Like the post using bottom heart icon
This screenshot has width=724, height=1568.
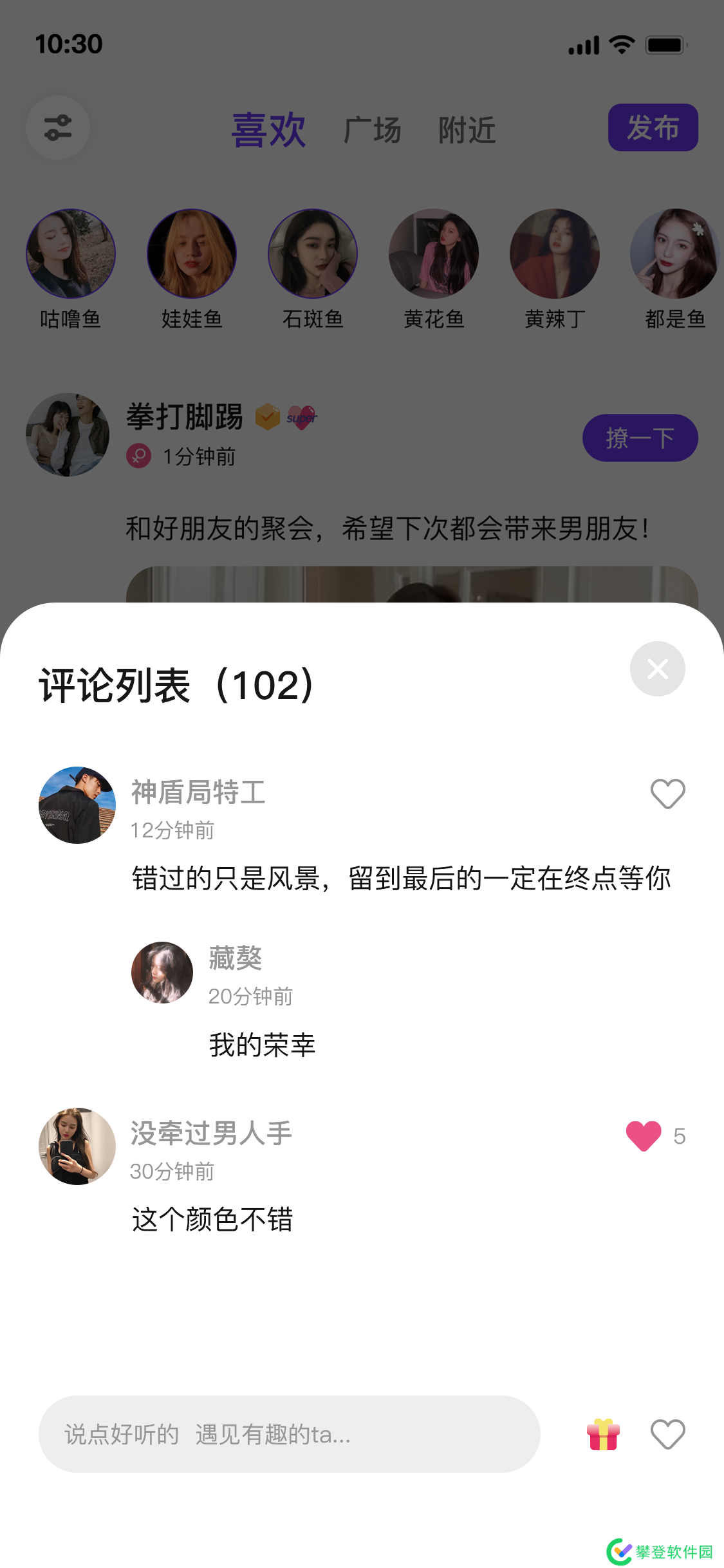coord(667,1434)
